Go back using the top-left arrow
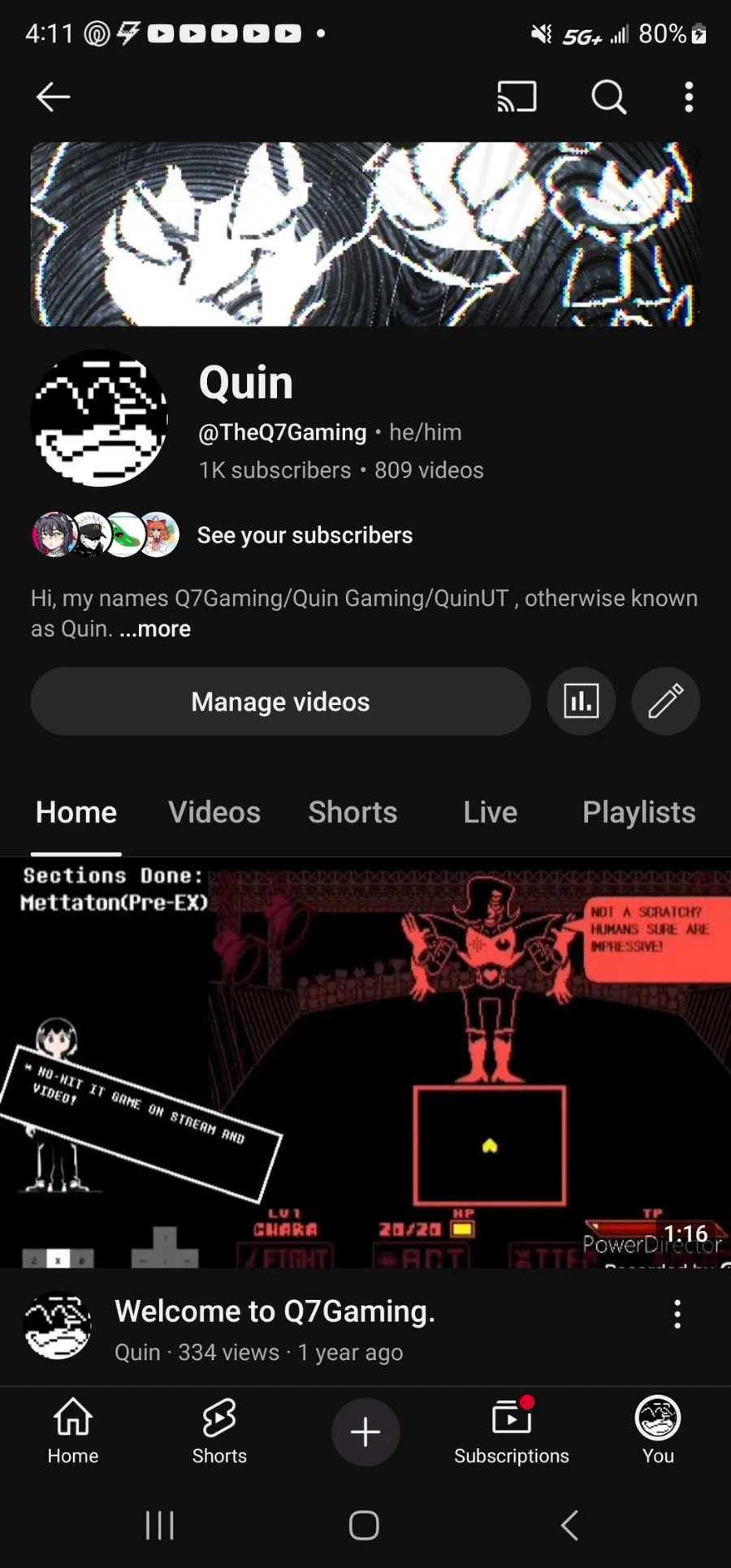The image size is (731, 1568). click(x=54, y=97)
